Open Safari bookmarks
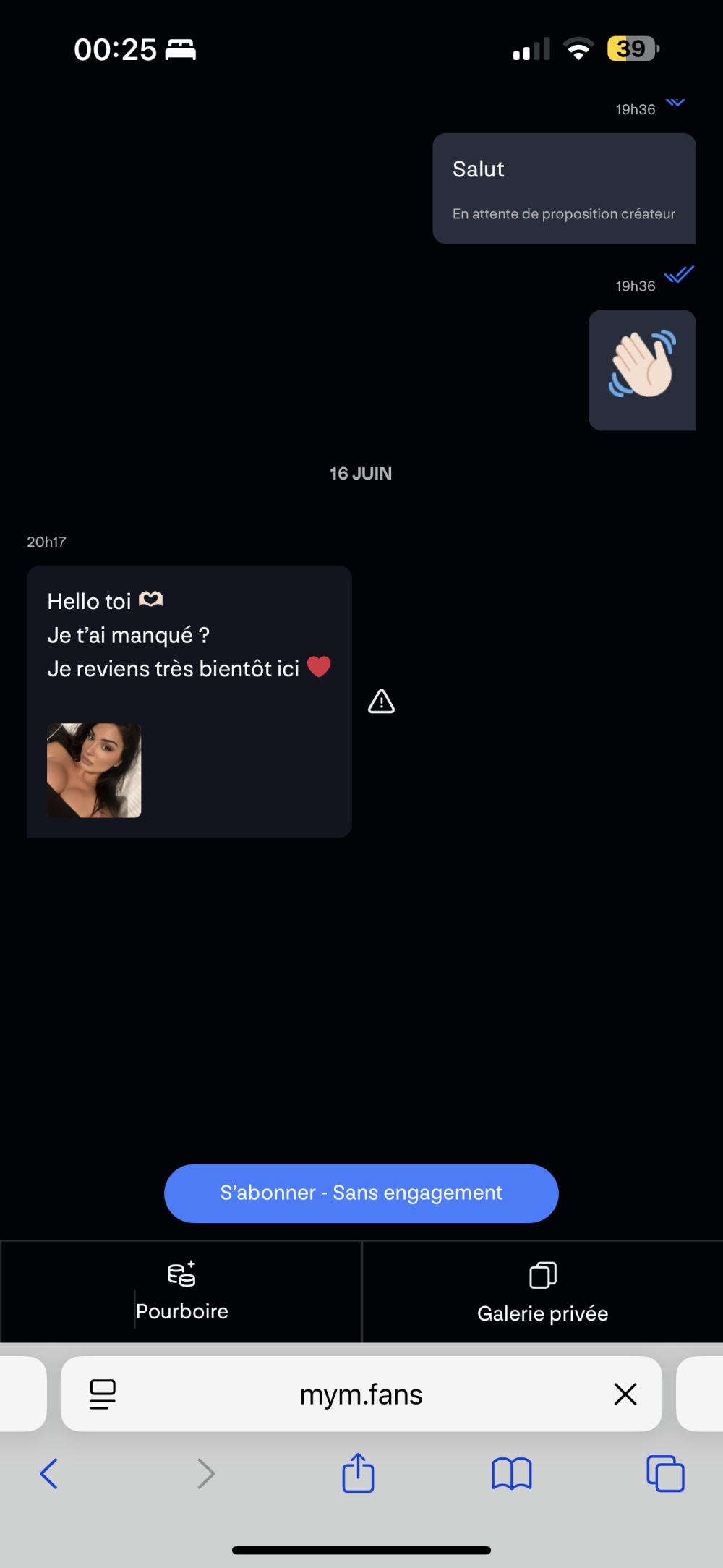 tap(511, 1473)
